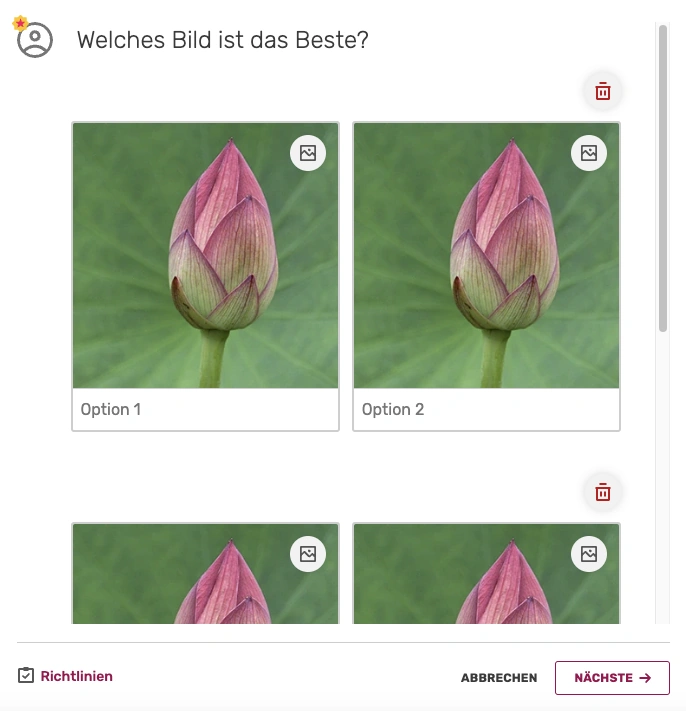
Task: Edit the Option 1 label field
Action: click(205, 410)
